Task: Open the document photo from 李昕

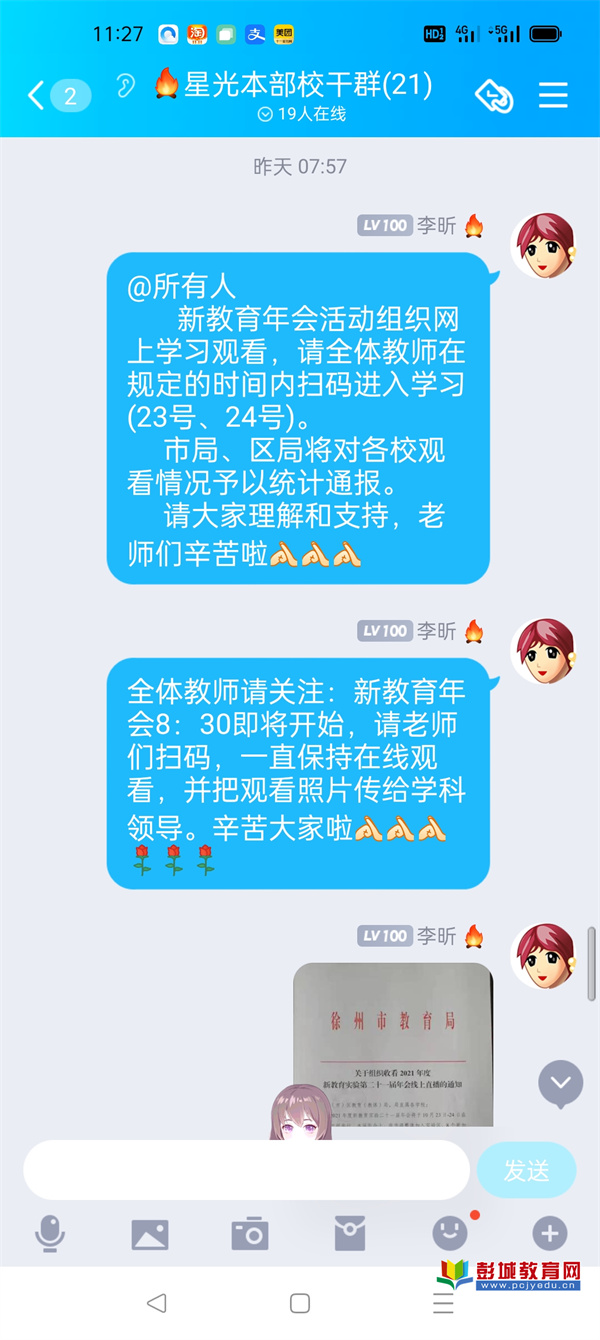Action: tap(392, 1044)
